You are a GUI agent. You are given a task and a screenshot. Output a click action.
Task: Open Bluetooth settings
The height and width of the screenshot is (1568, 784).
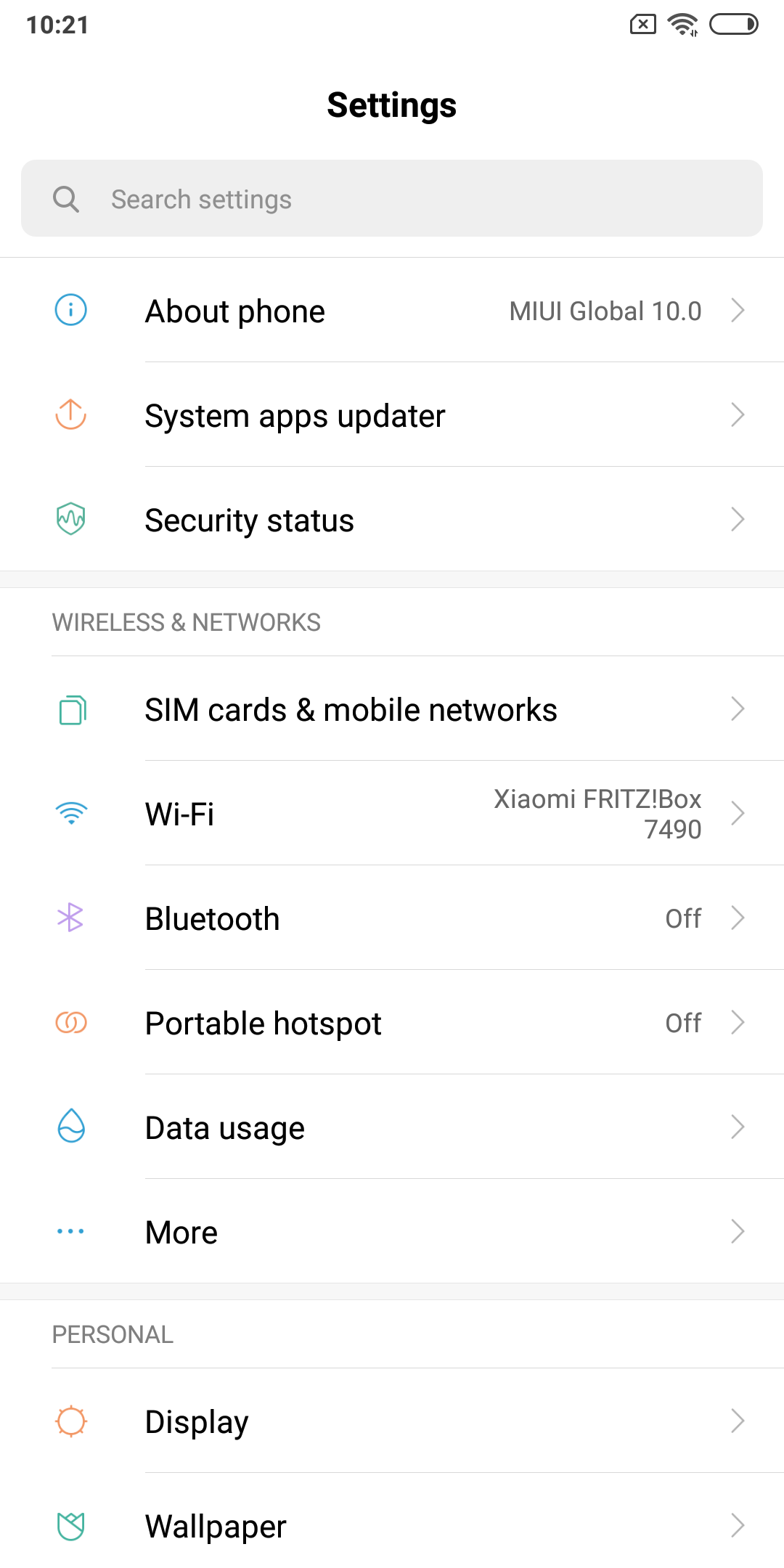(x=392, y=918)
